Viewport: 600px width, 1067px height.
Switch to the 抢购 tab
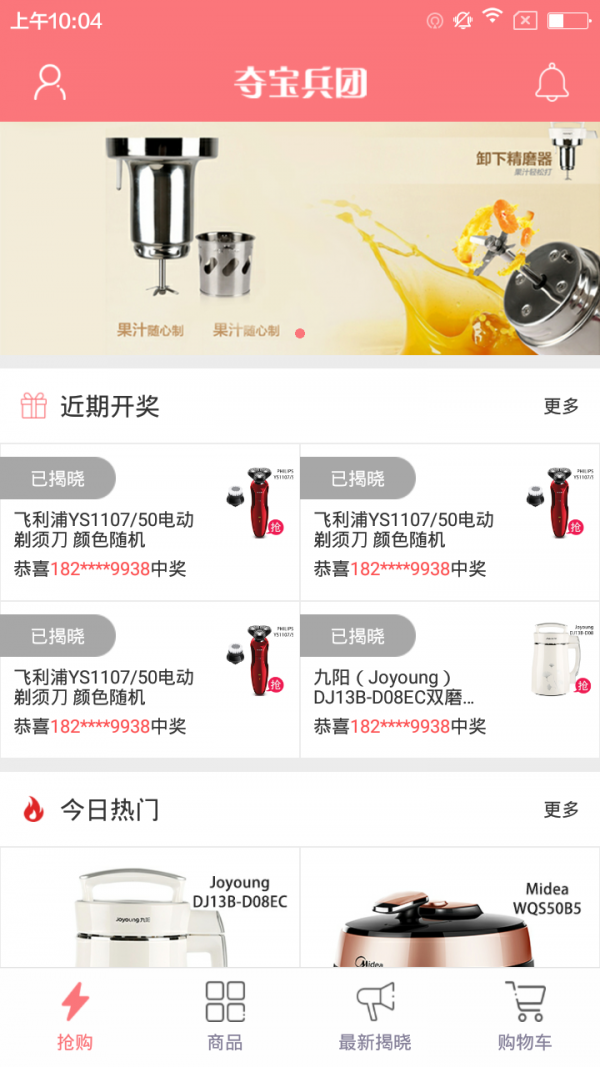pos(75,1016)
